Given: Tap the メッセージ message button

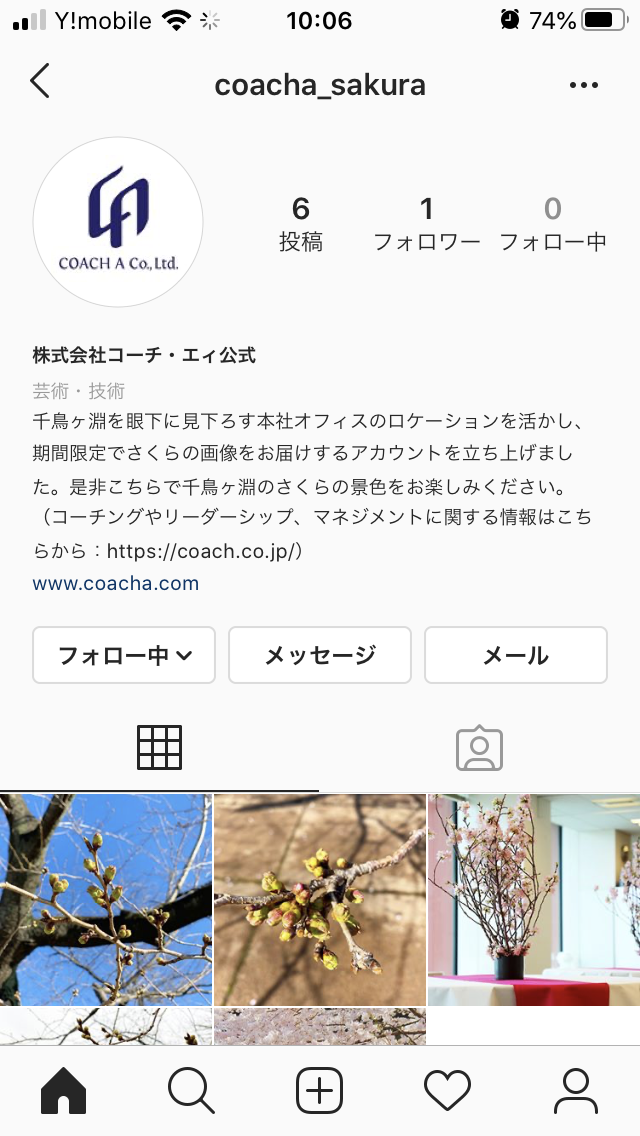Looking at the screenshot, I should click(320, 655).
